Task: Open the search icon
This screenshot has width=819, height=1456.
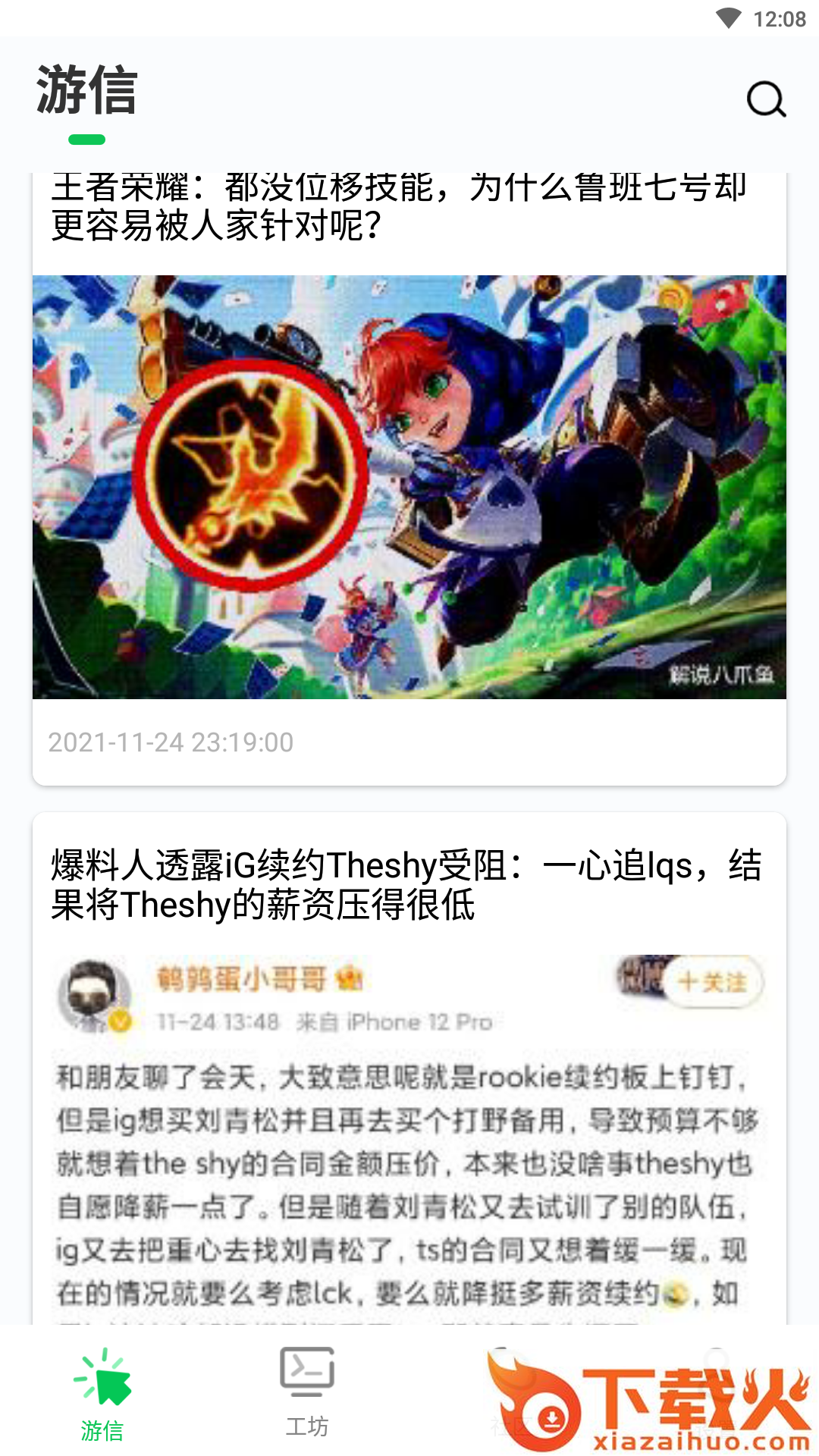Action: tap(766, 99)
